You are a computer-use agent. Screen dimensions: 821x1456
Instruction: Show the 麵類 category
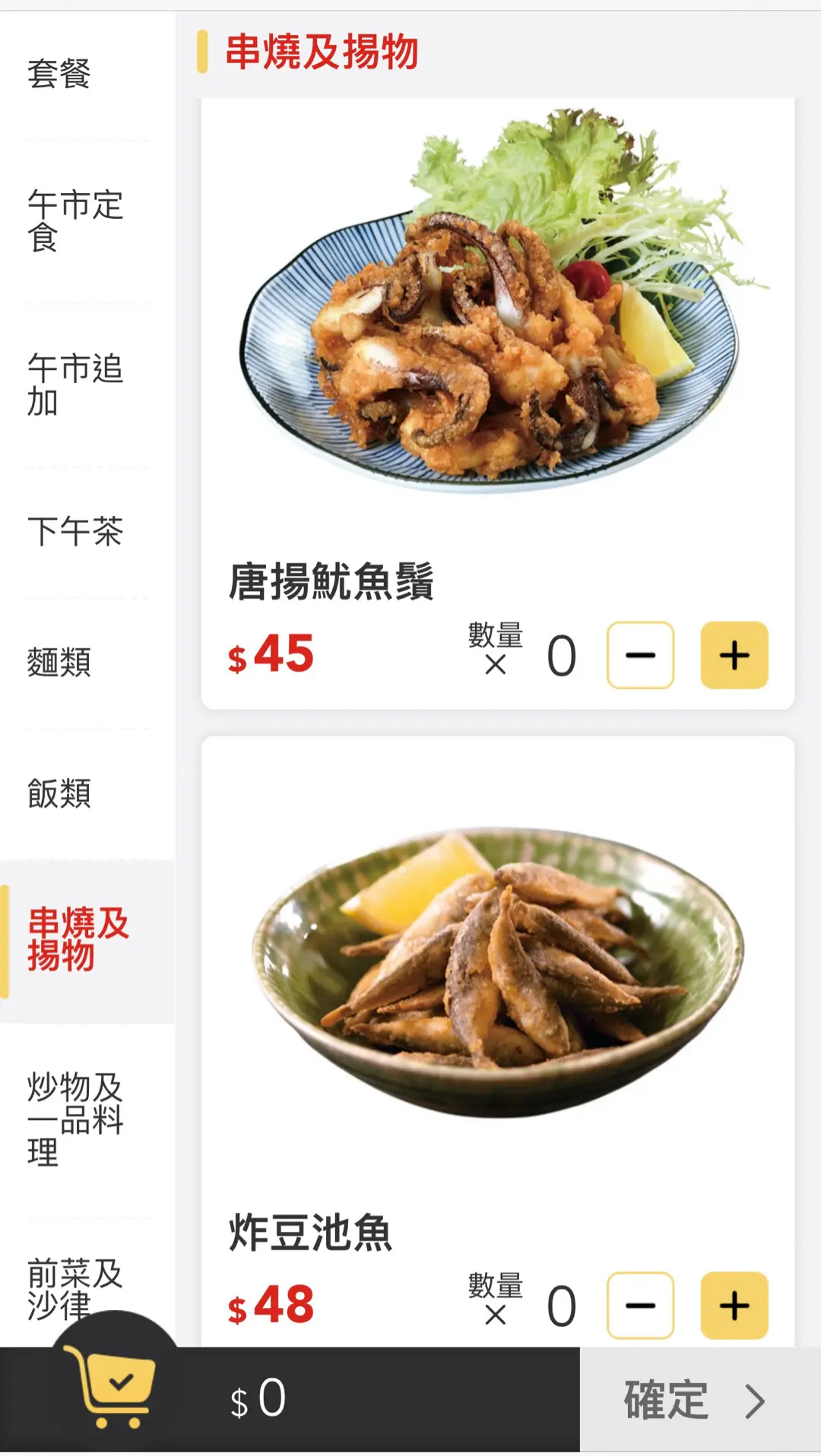pyautogui.click(x=59, y=662)
